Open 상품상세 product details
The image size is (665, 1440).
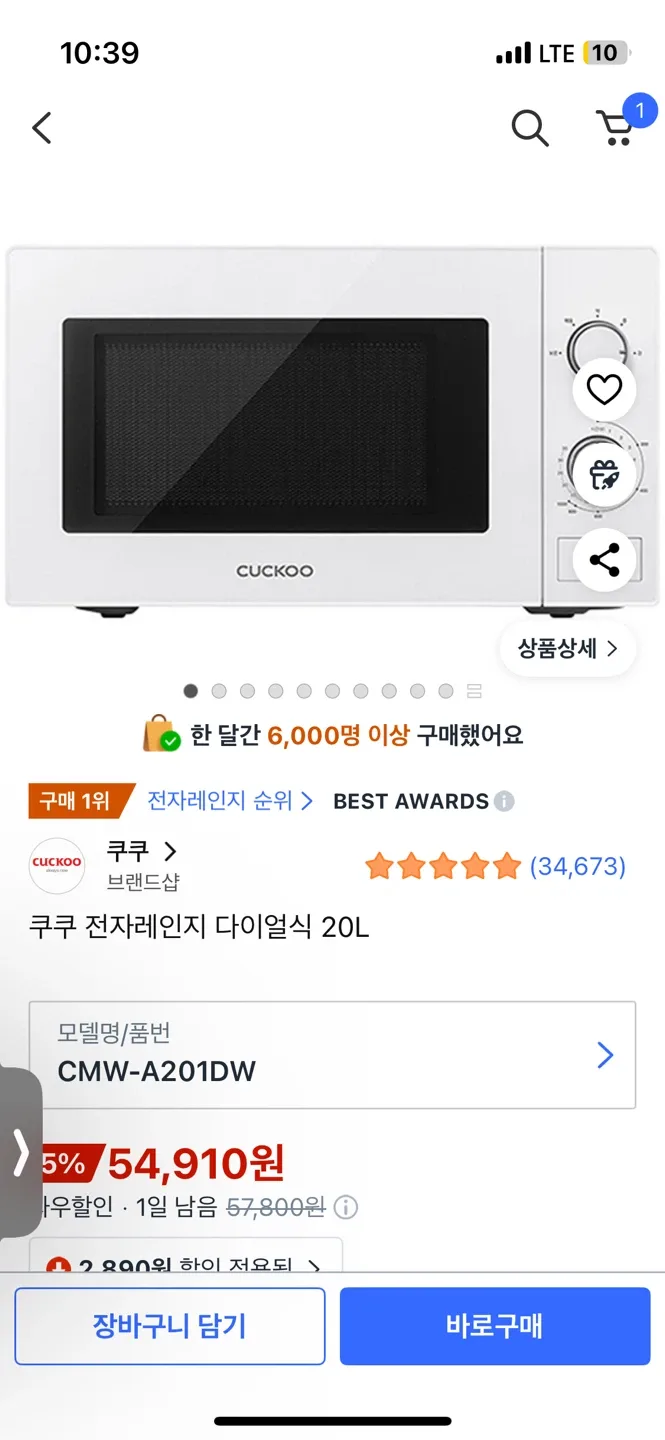(x=567, y=649)
